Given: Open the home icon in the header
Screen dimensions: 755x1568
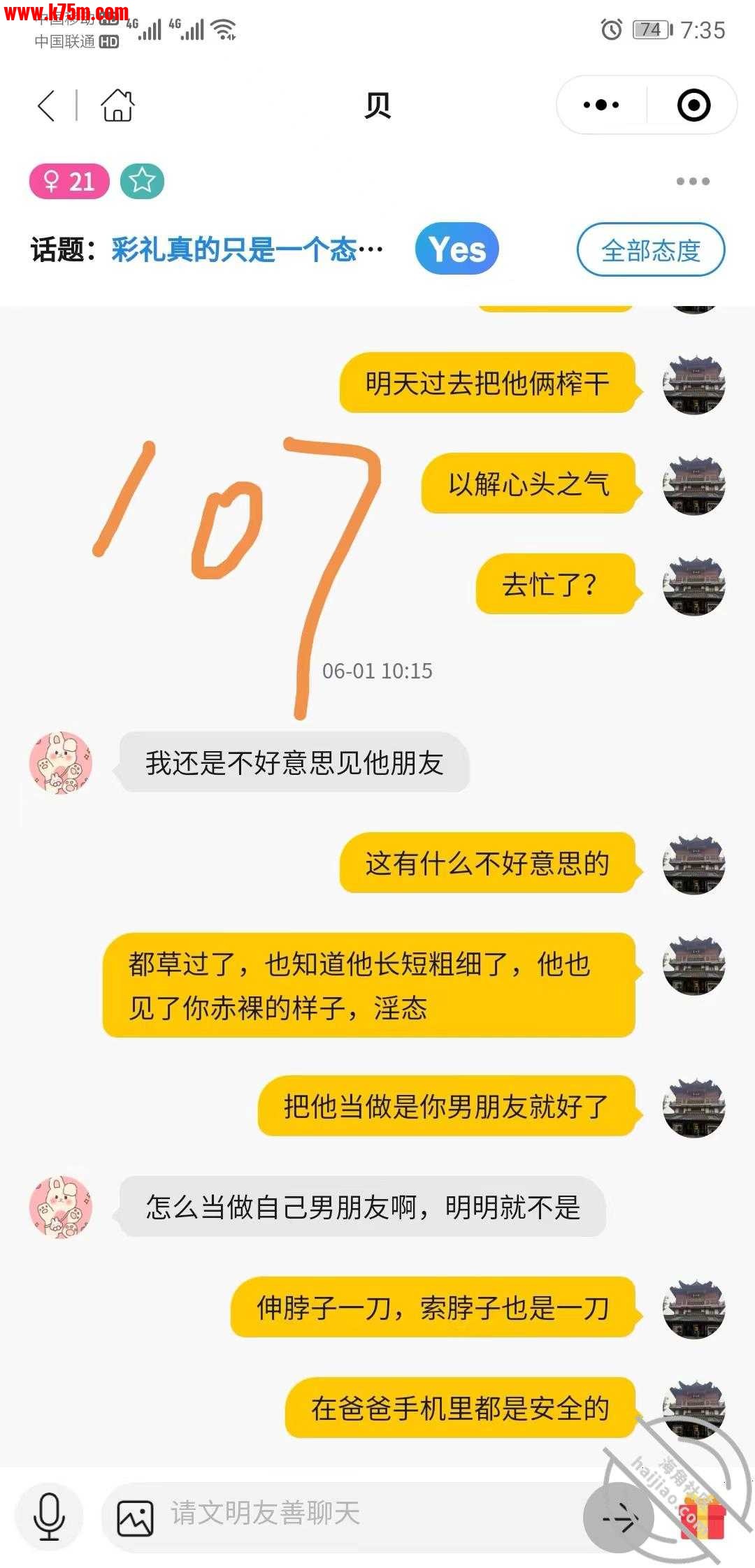Looking at the screenshot, I should [x=117, y=106].
